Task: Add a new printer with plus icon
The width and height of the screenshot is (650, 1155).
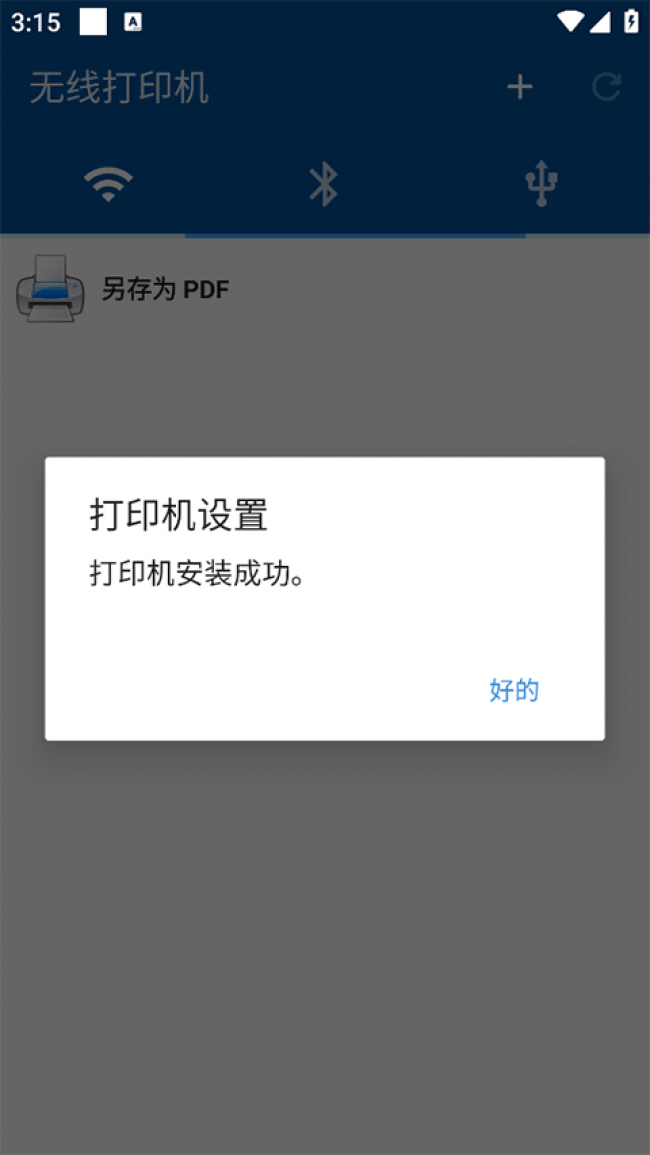Action: pos(519,88)
